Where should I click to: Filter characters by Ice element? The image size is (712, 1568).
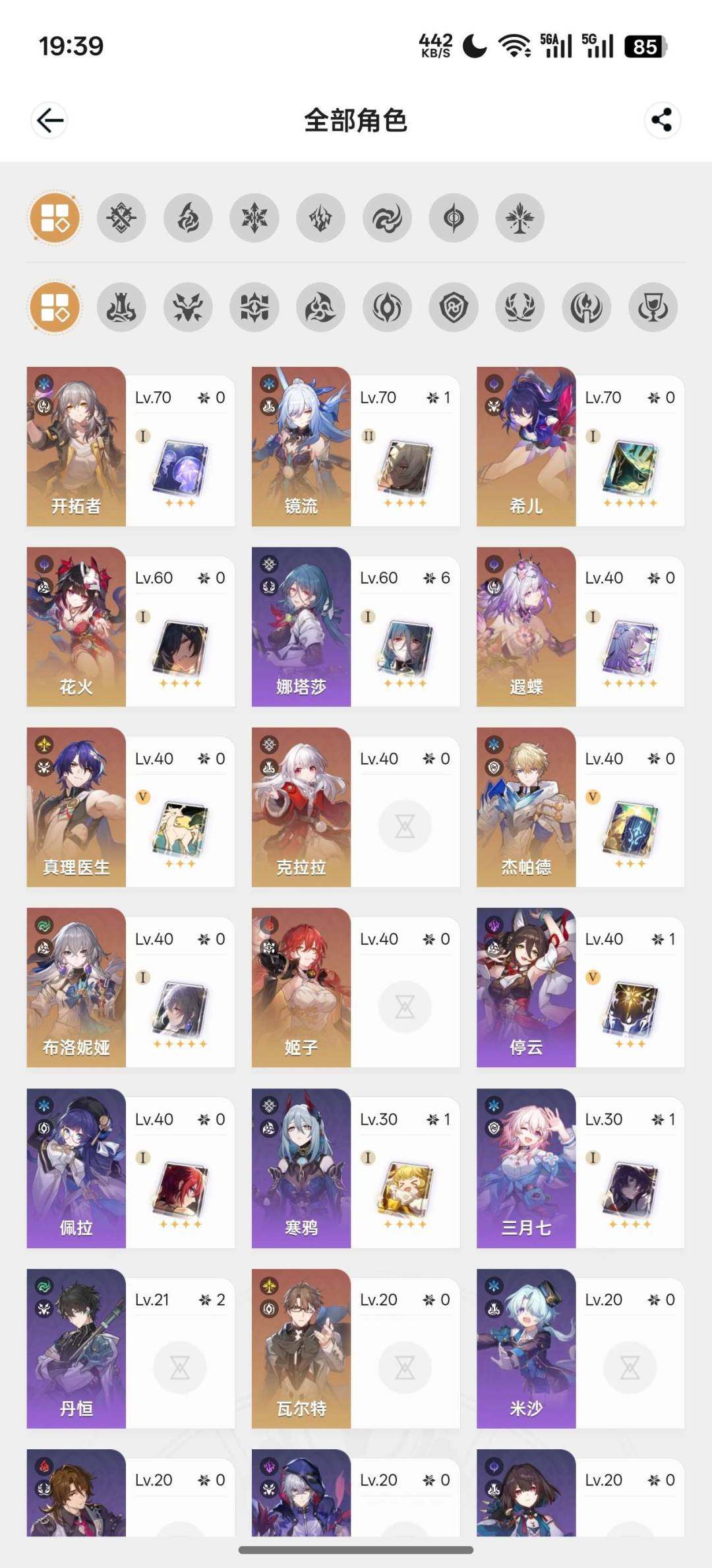point(254,218)
